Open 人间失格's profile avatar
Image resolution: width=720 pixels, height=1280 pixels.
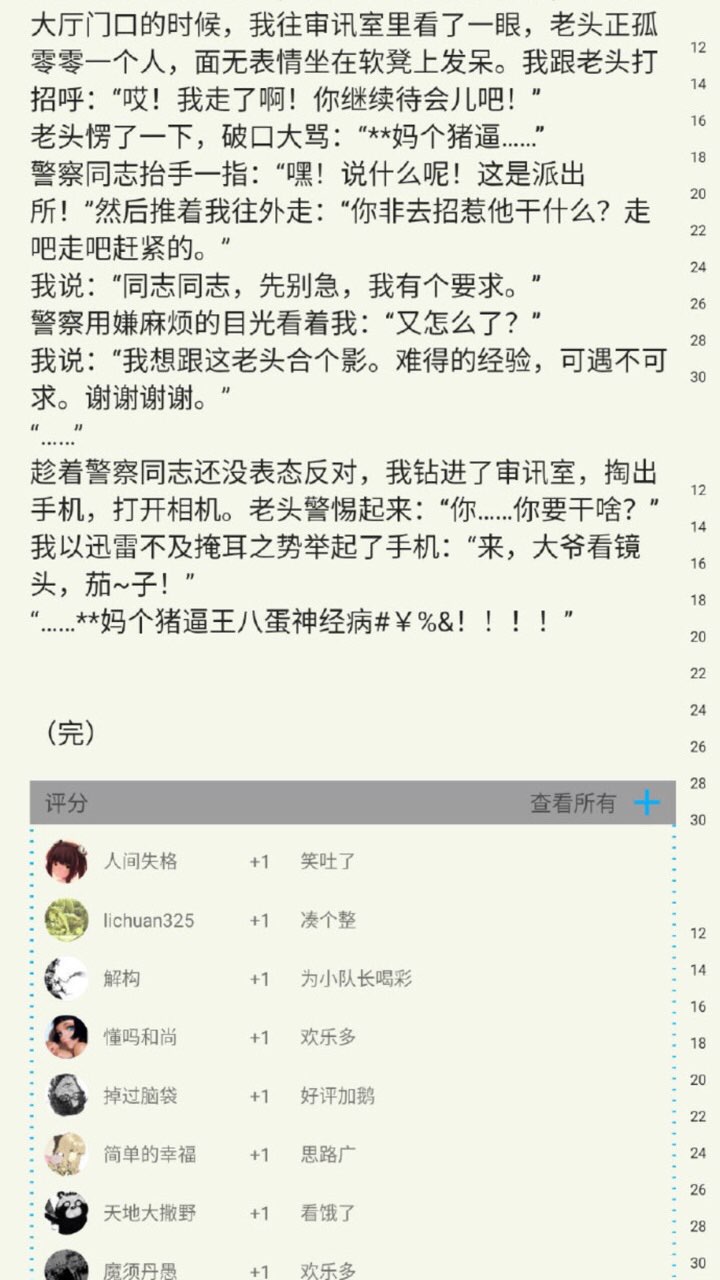click(67, 861)
